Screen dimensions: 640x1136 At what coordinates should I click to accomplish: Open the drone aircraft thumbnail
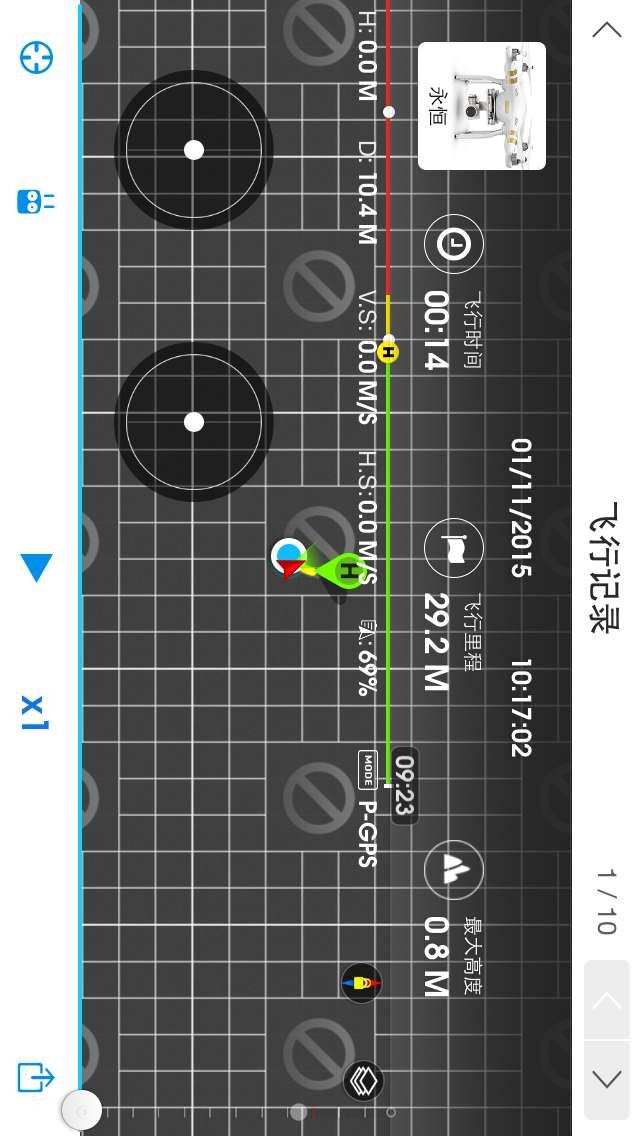click(x=482, y=106)
